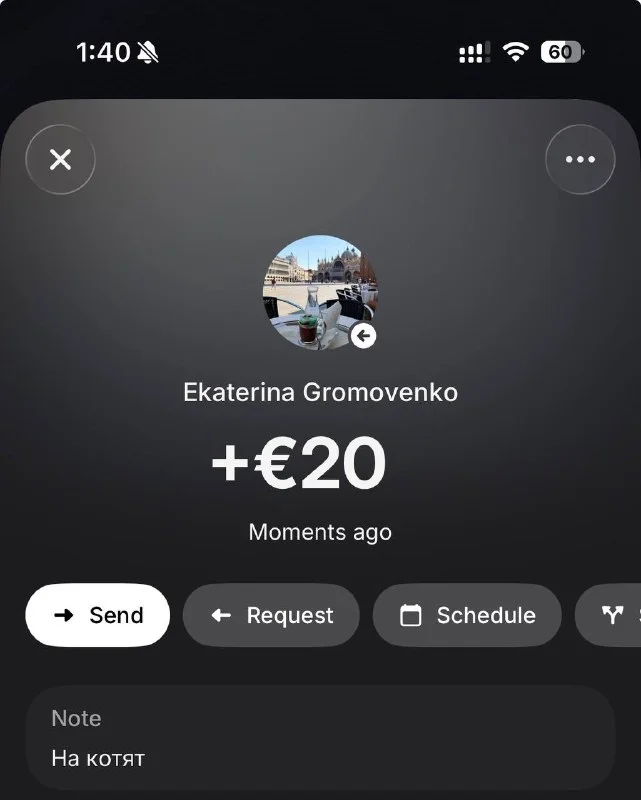Image resolution: width=641 pixels, height=800 pixels.
Task: Schedule a payment
Action: click(x=467, y=615)
